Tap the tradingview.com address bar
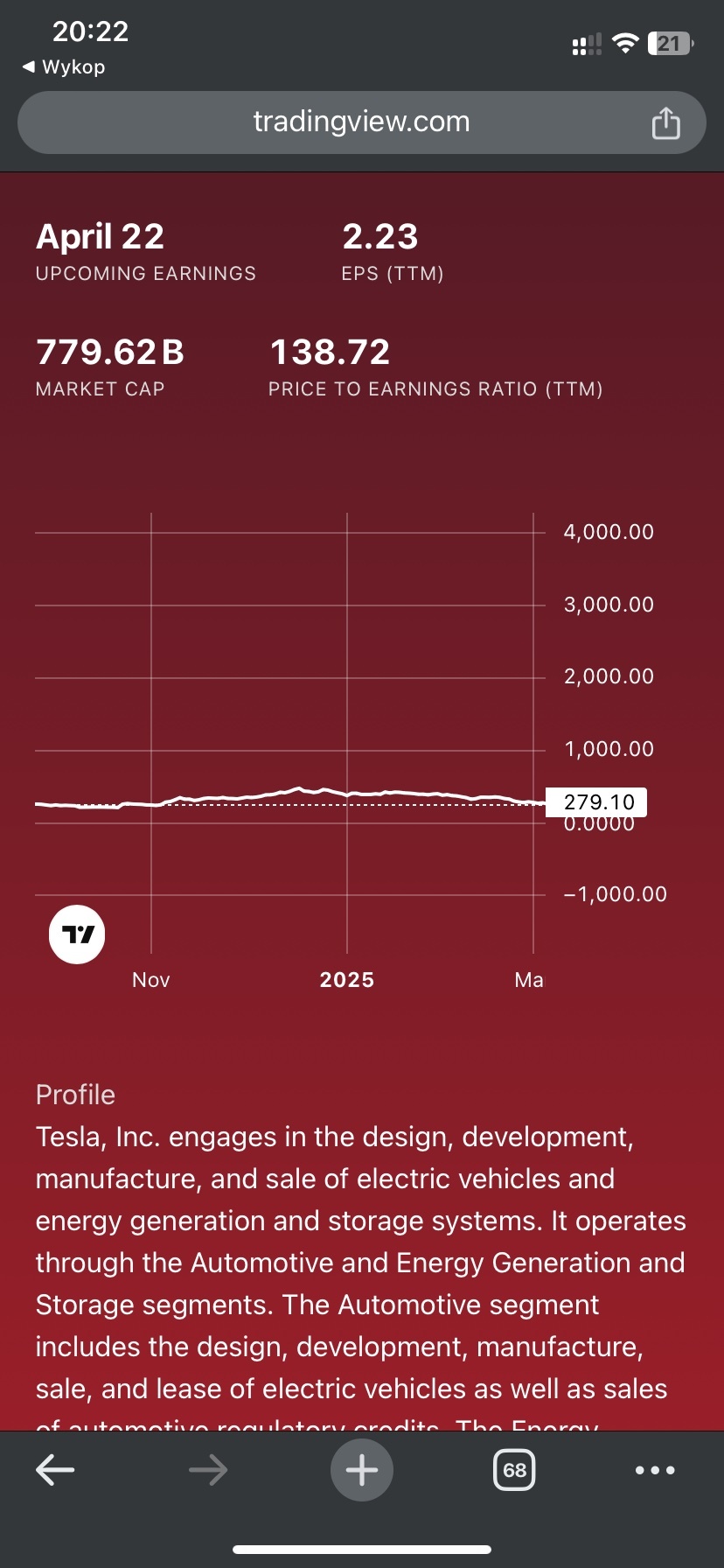The width and height of the screenshot is (724, 1568). click(361, 122)
